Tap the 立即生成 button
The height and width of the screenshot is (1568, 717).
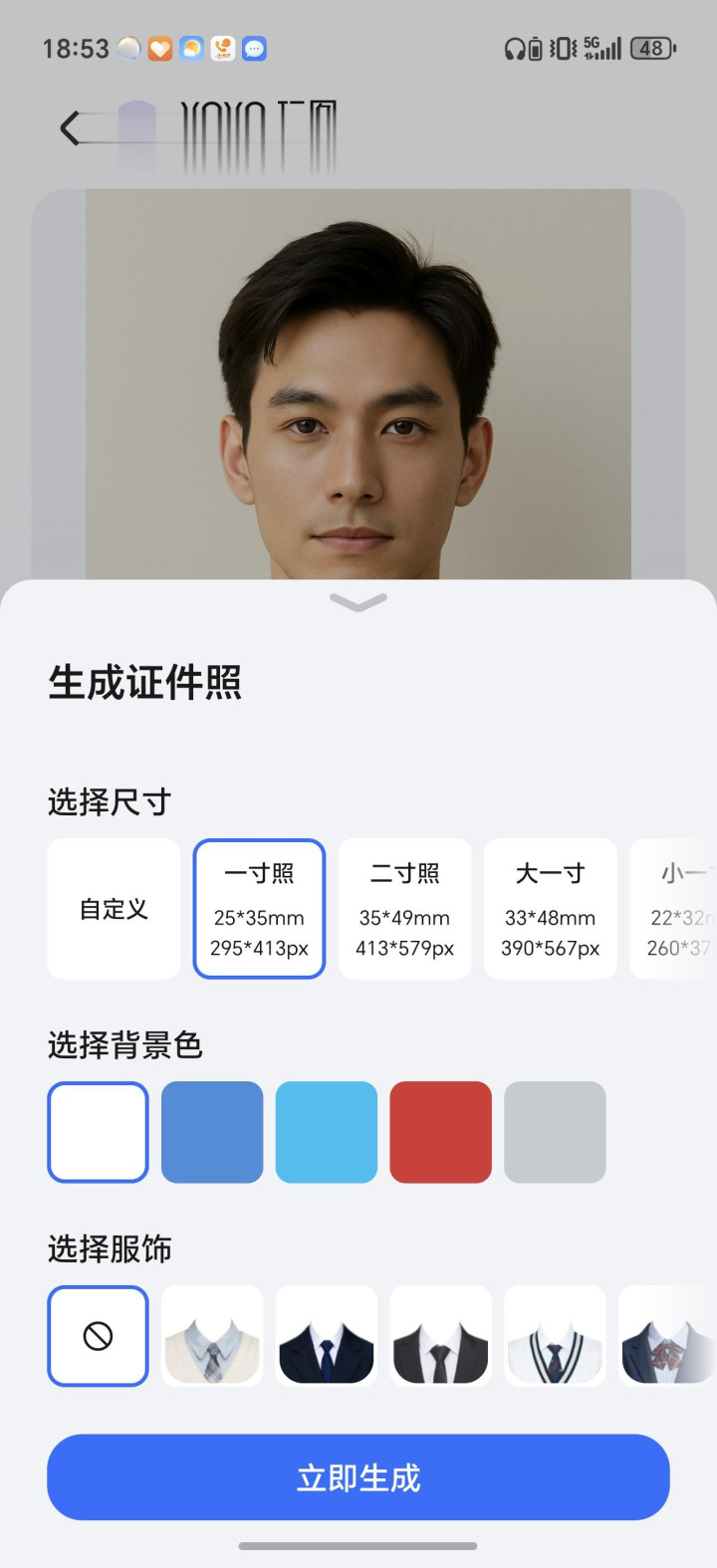coord(358,1477)
